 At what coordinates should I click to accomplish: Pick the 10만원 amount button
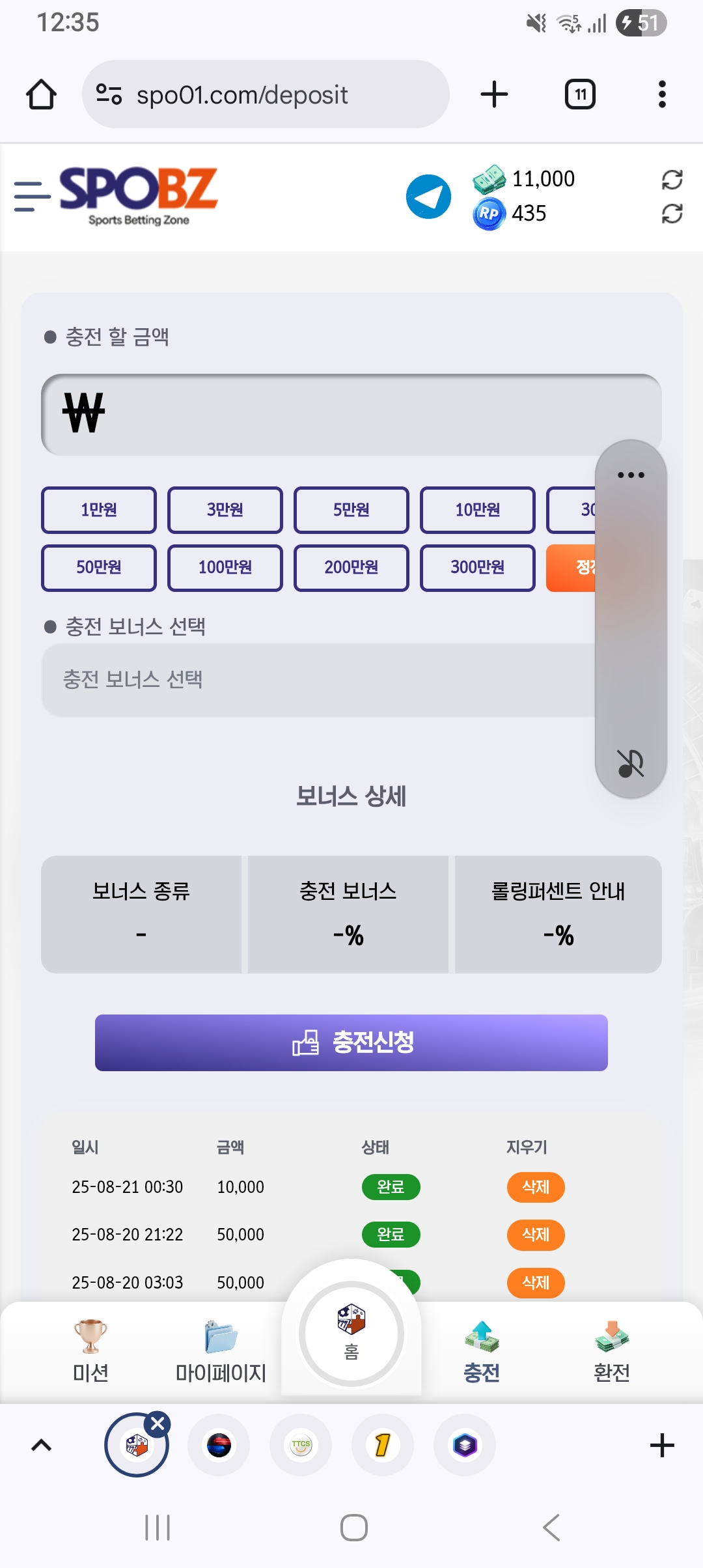(x=478, y=510)
